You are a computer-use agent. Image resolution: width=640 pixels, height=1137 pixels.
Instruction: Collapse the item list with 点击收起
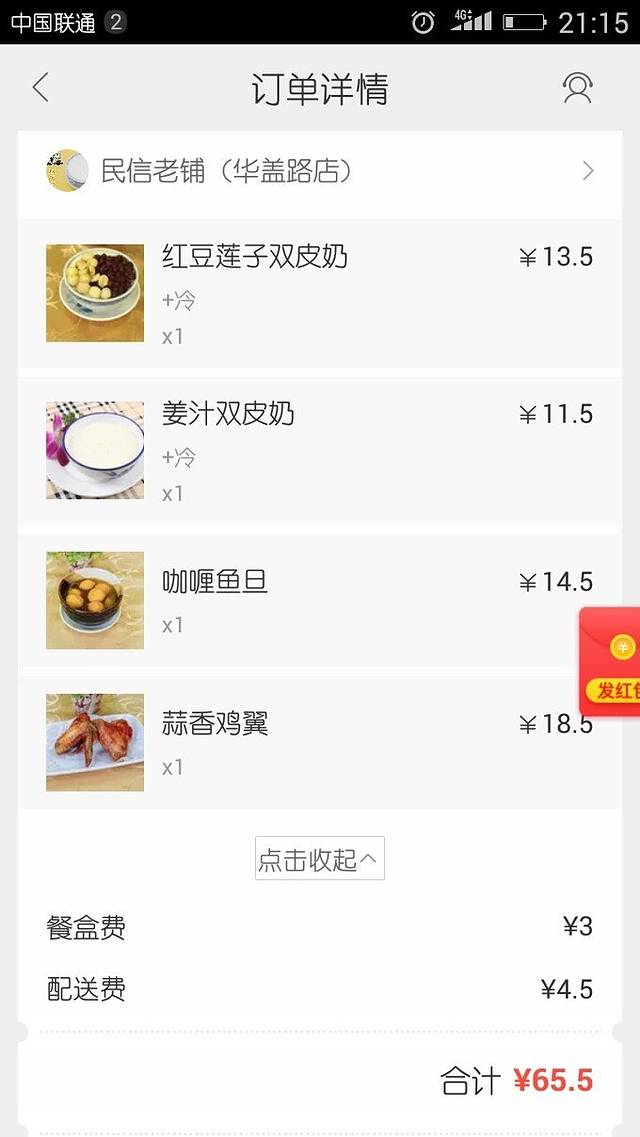(320, 859)
